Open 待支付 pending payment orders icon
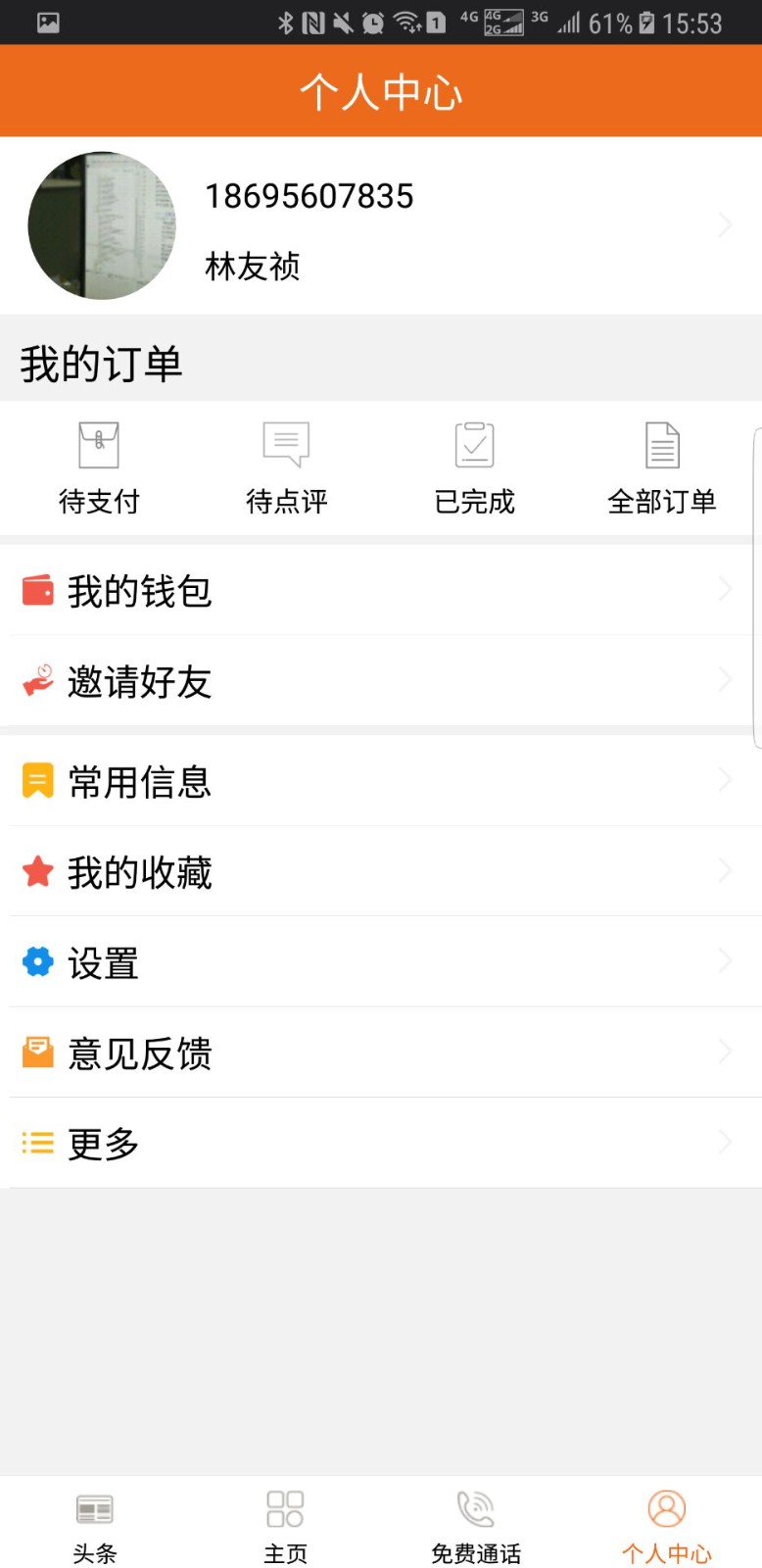762x1568 pixels. (x=100, y=446)
